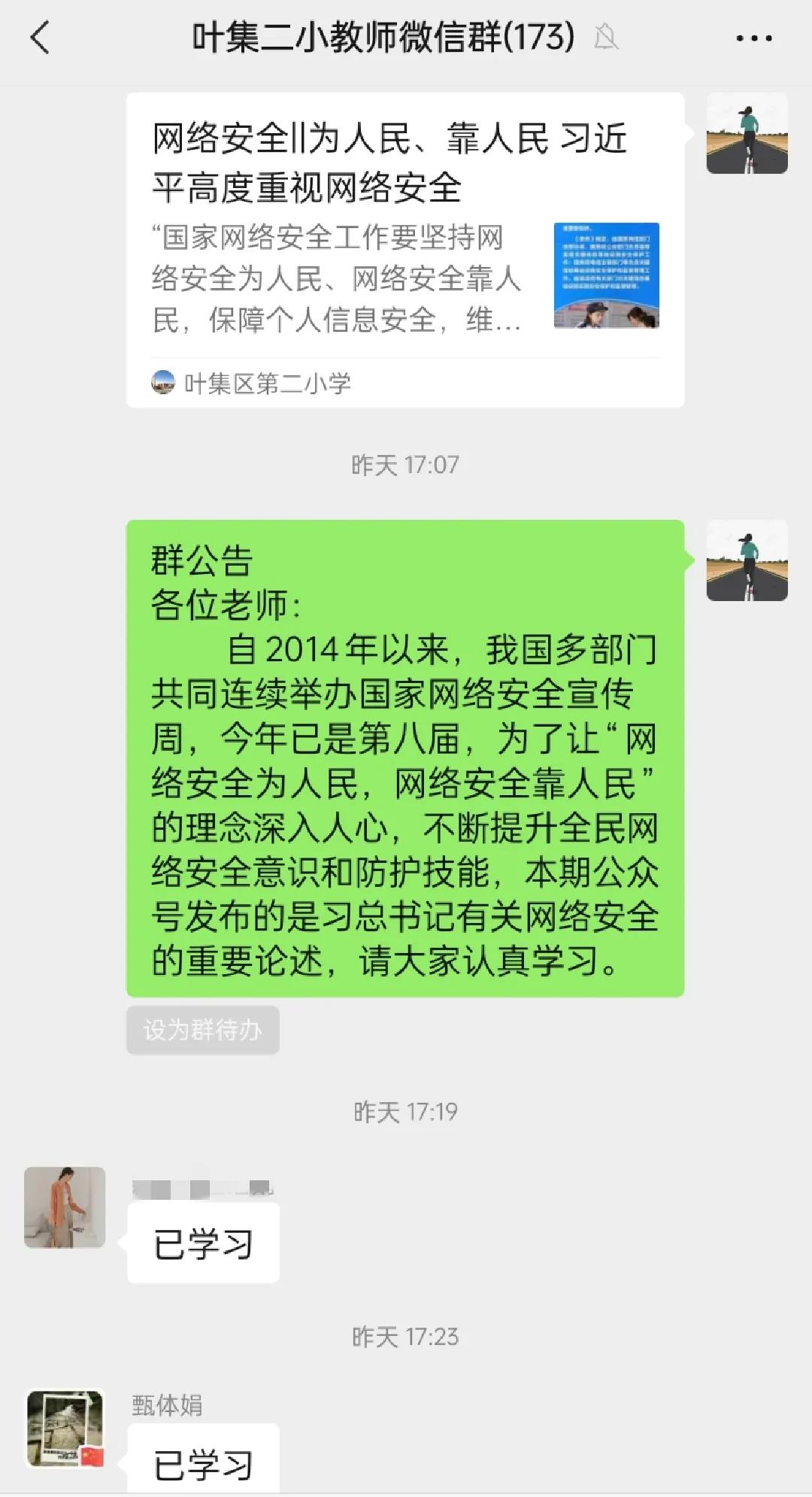This screenshot has width=812, height=1497.
Task: Open sender avatar beside the shared article
Action: pos(747,133)
